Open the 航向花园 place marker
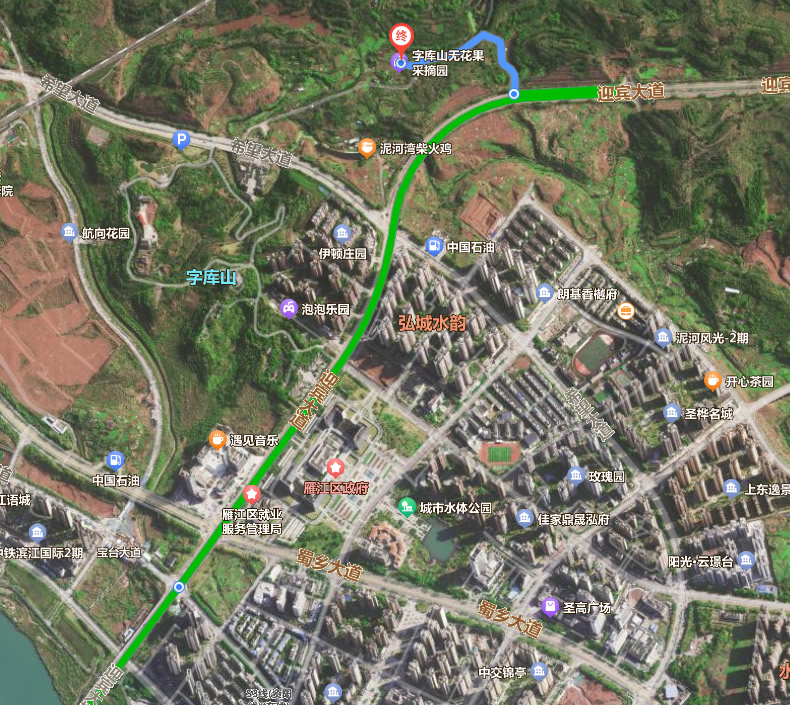Screen dimensions: 790x705 69,233
